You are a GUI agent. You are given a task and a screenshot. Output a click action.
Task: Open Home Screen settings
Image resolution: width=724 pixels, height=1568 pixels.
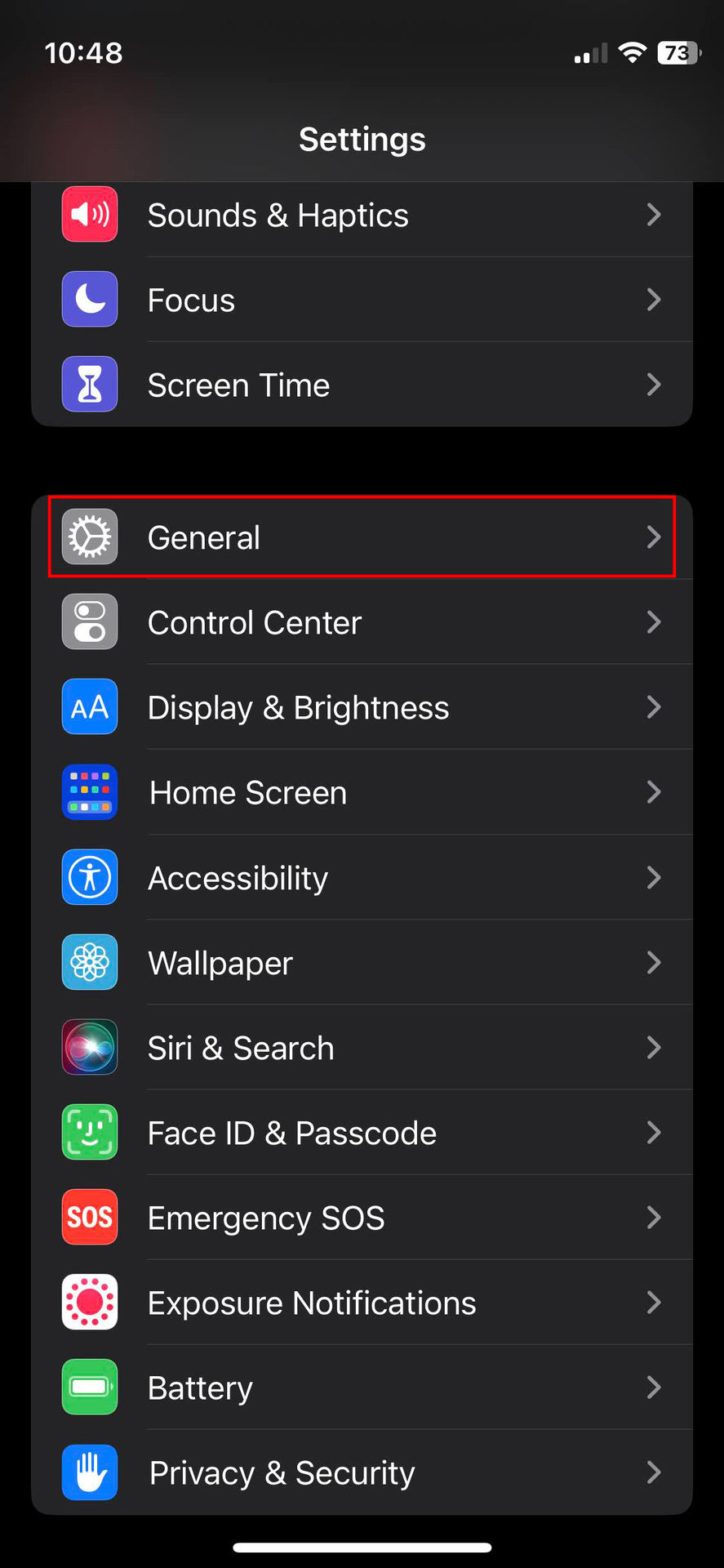pyautogui.click(x=362, y=792)
